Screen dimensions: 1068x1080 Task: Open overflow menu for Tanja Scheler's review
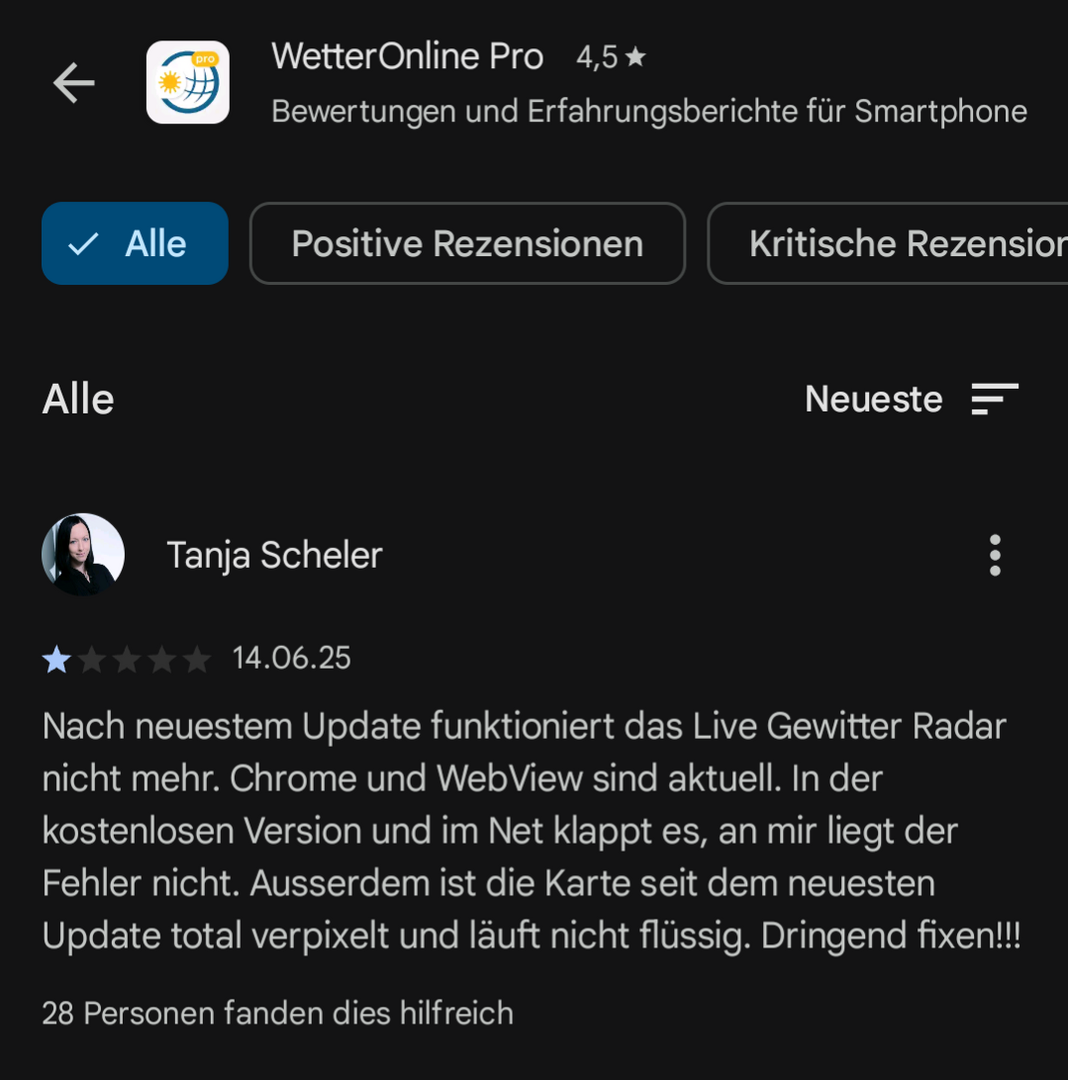(x=994, y=555)
